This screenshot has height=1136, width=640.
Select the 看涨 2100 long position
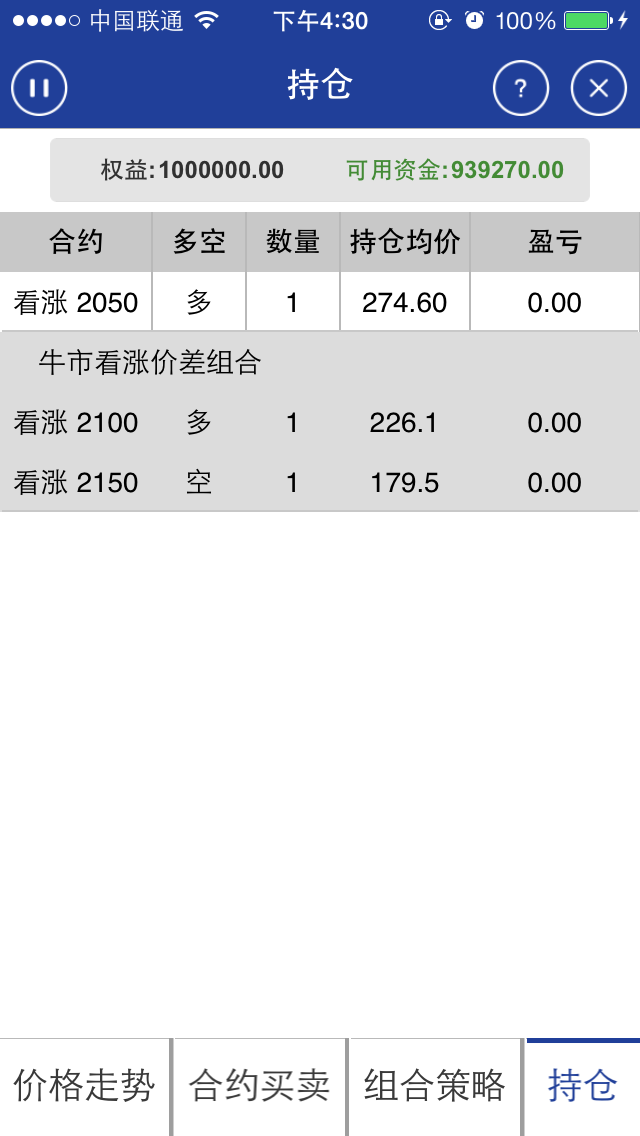320,422
